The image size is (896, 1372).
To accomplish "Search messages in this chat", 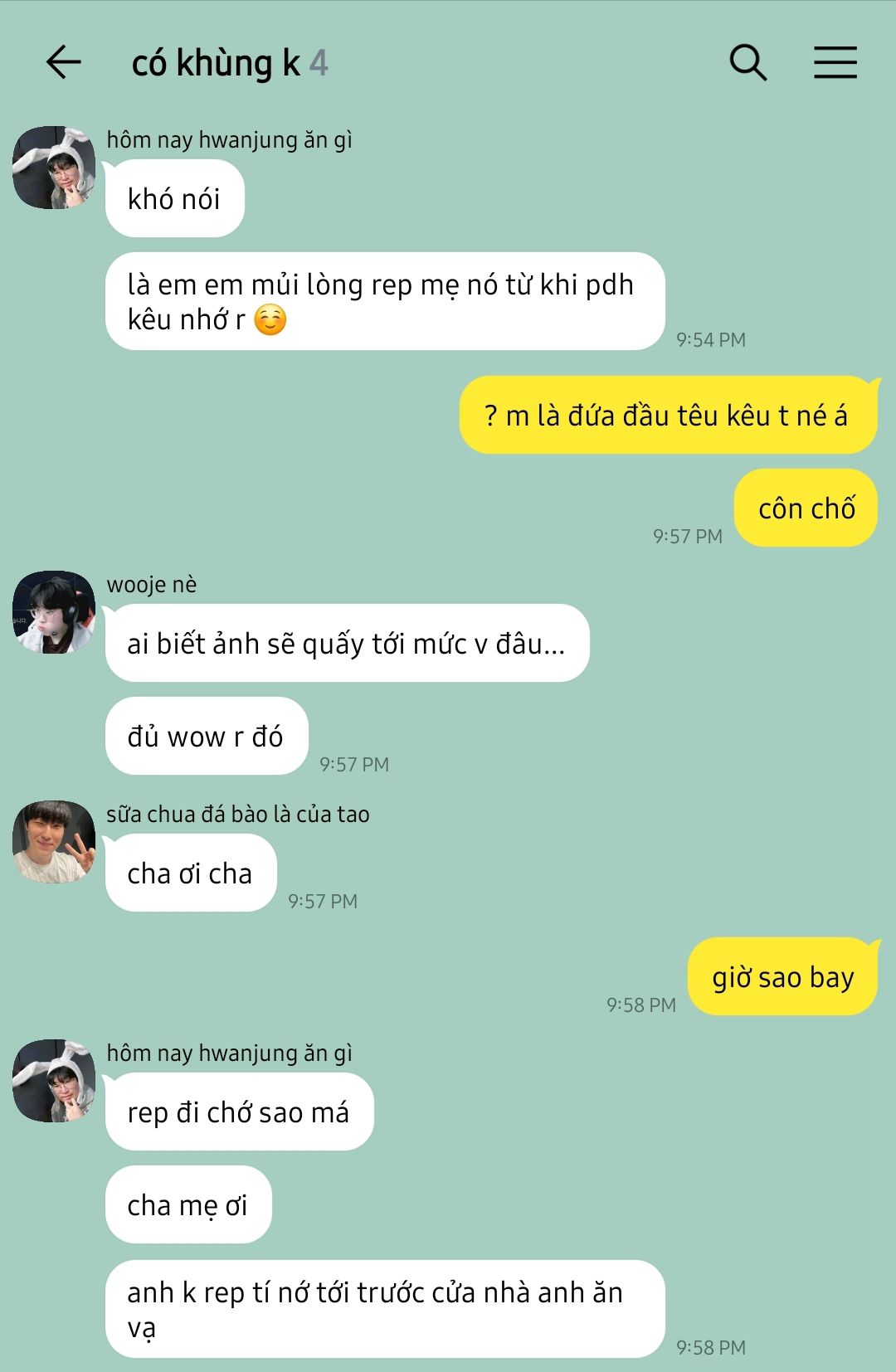I will (747, 62).
